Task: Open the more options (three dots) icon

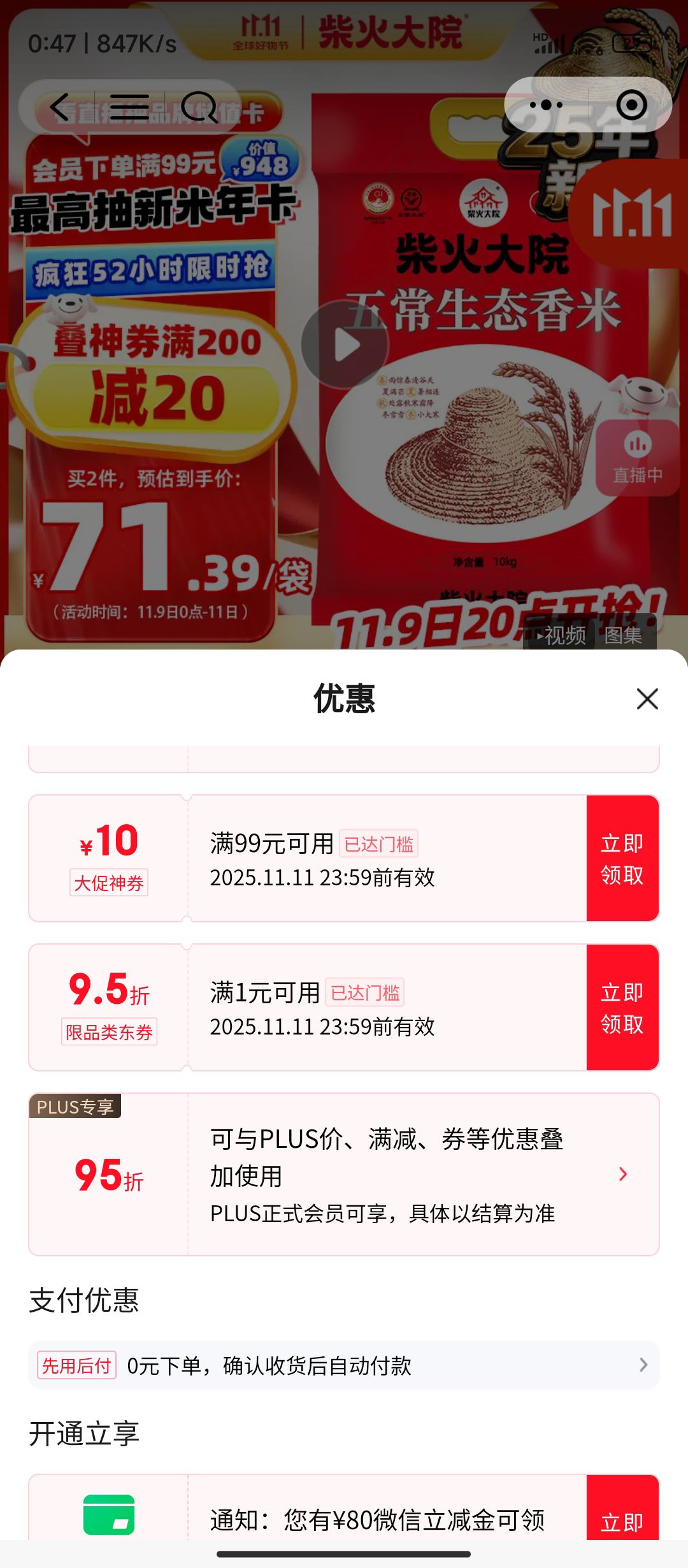Action: 545,104
